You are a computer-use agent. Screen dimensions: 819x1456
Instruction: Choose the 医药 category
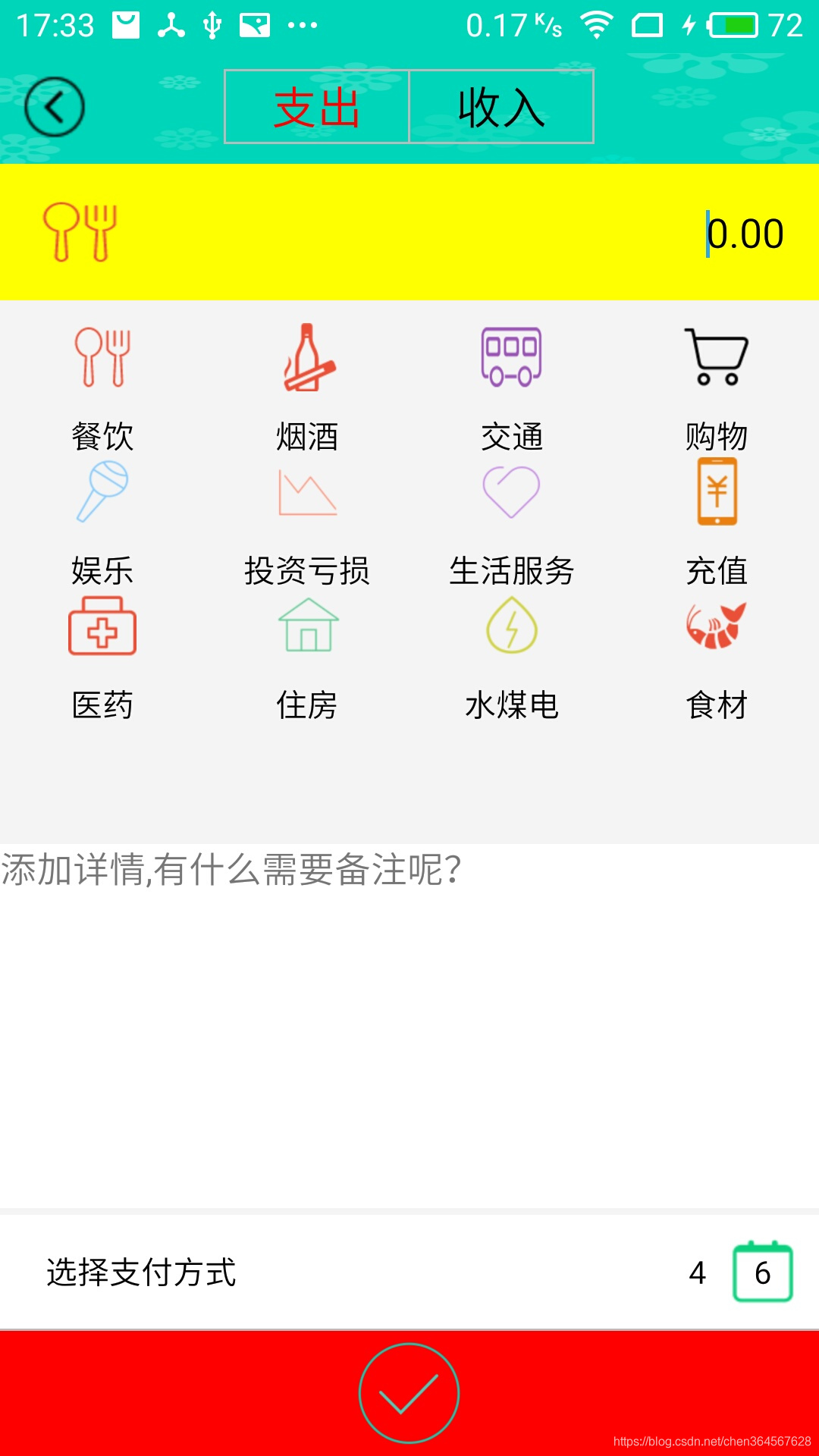[102, 658]
